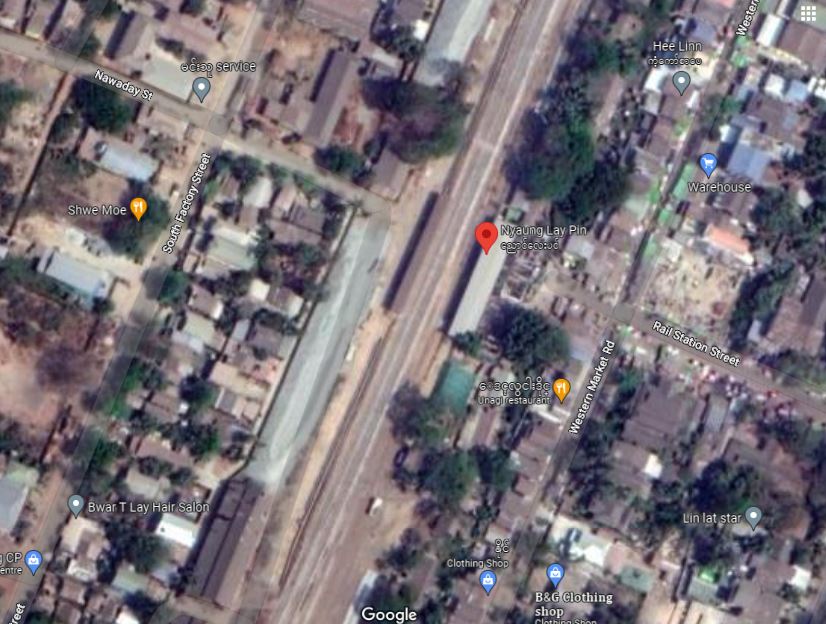Open the Warehouse shopping marker
The height and width of the screenshot is (624, 826).
point(709,164)
